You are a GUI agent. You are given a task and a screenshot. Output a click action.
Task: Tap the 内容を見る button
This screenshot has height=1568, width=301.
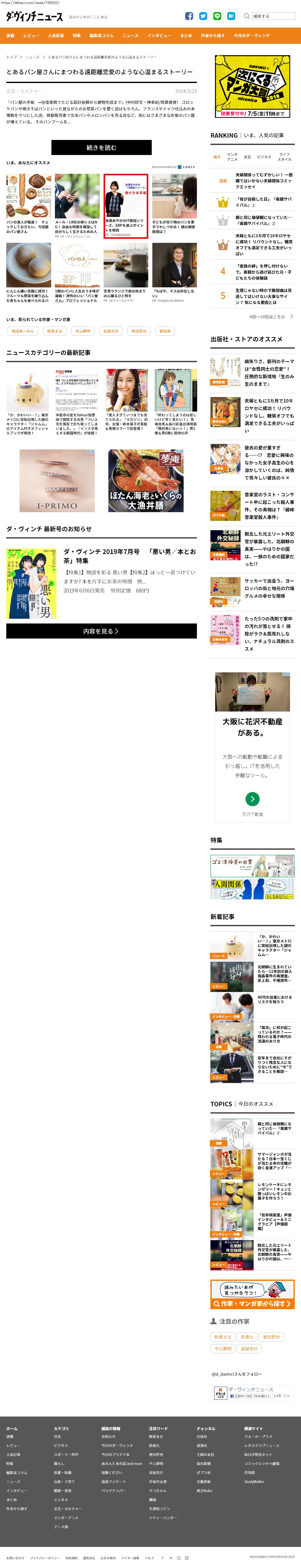(101, 631)
